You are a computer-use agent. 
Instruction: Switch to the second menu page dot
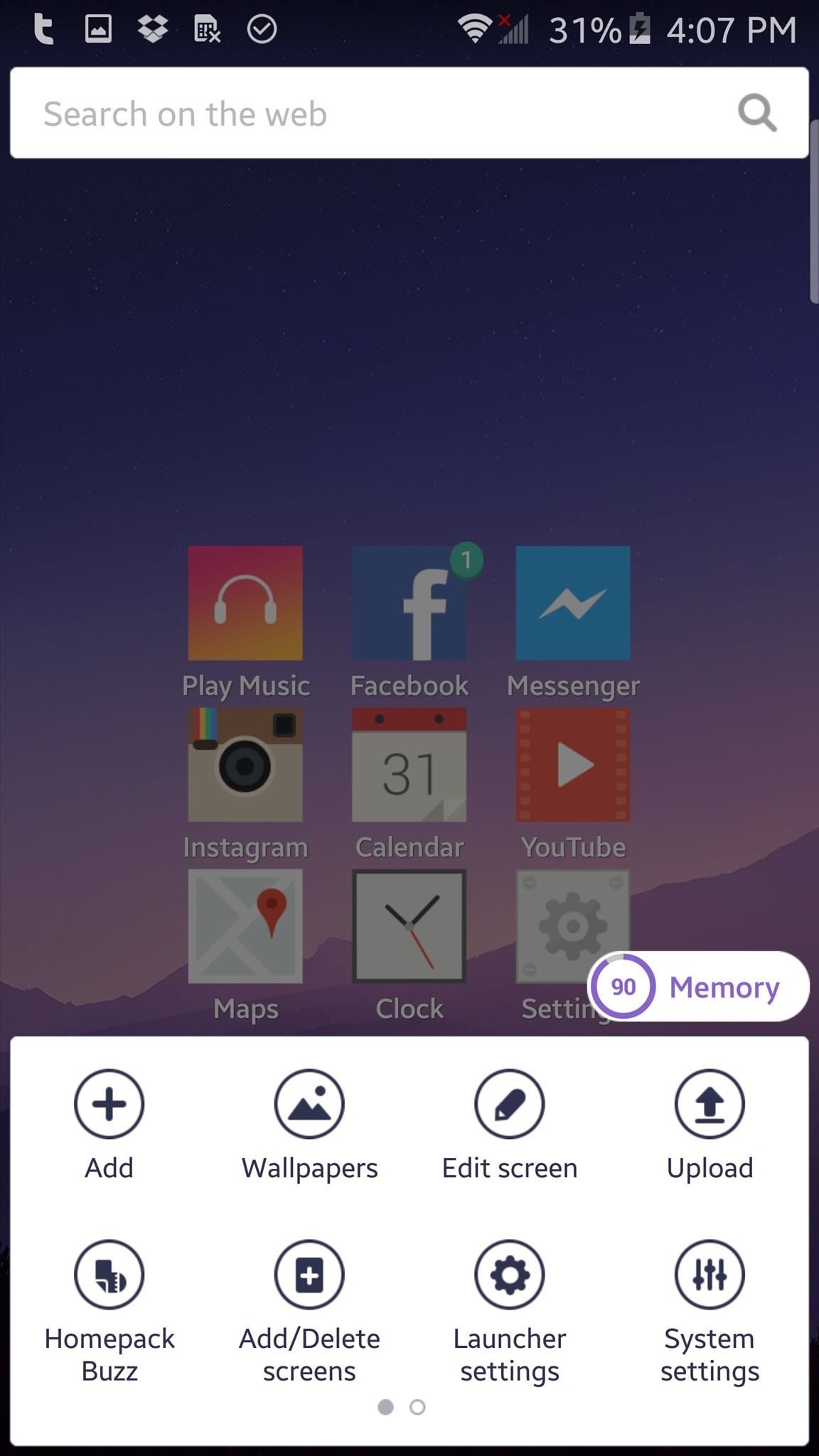[418, 1407]
